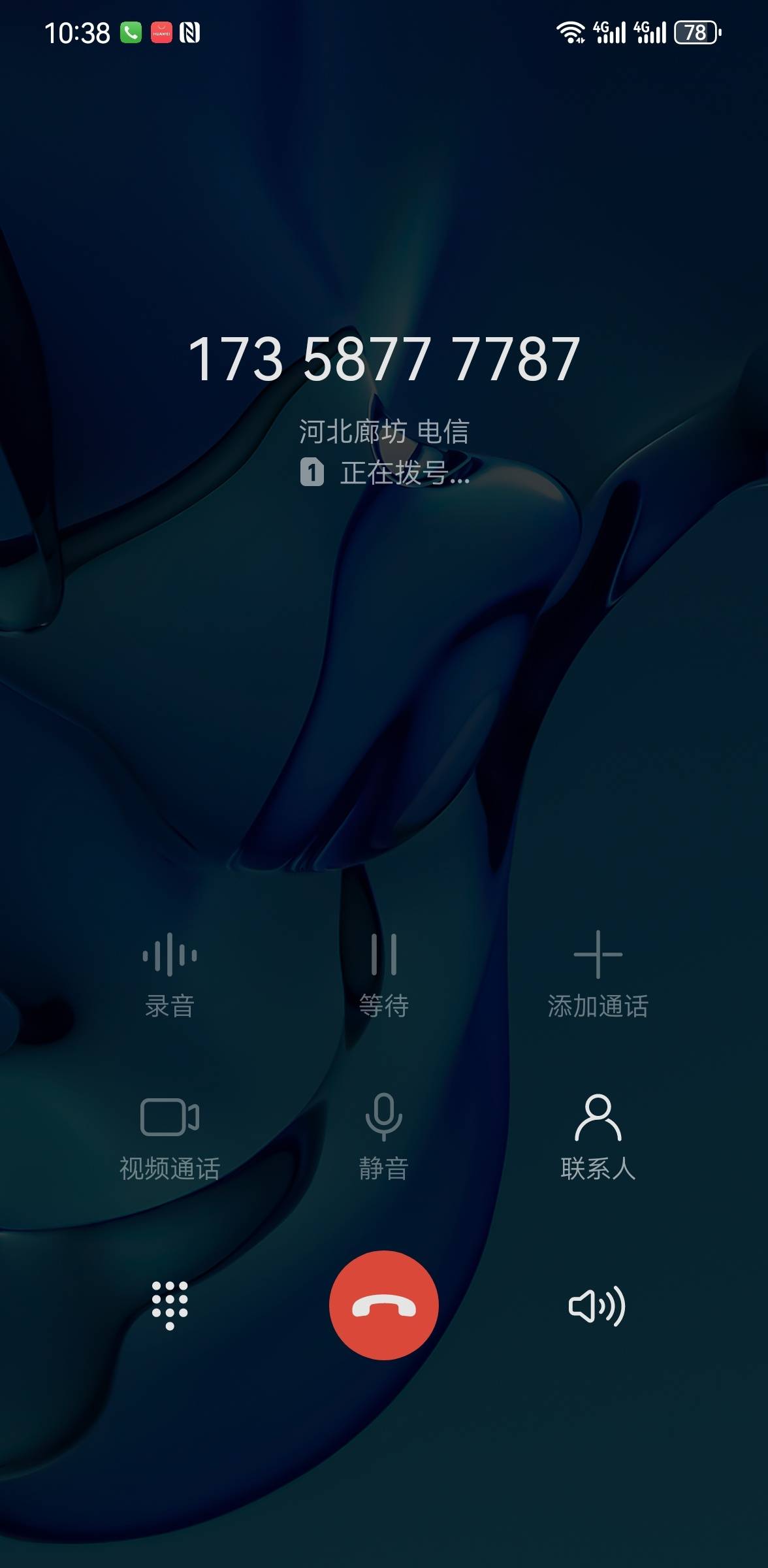Mute the microphone with 静音
This screenshot has width=768, height=1568.
pyautogui.click(x=383, y=1136)
